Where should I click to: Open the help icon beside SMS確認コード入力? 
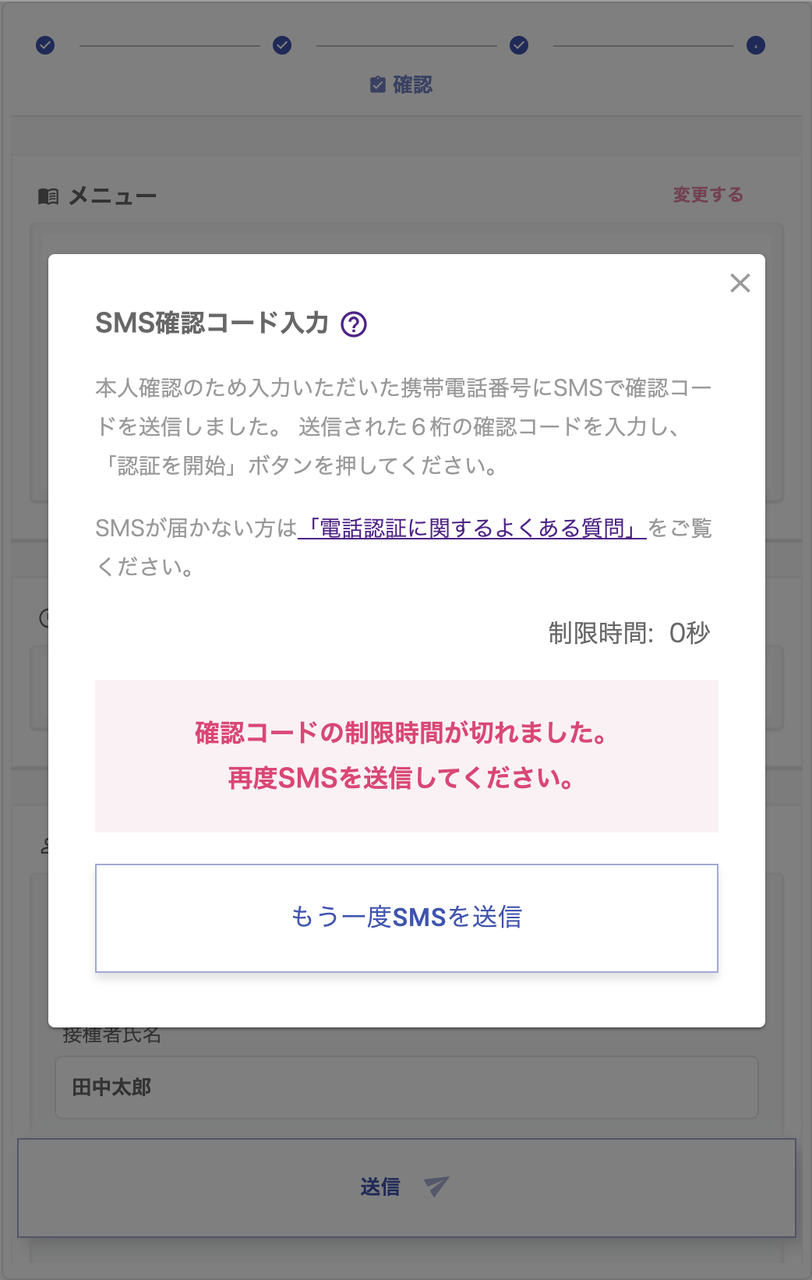click(354, 324)
